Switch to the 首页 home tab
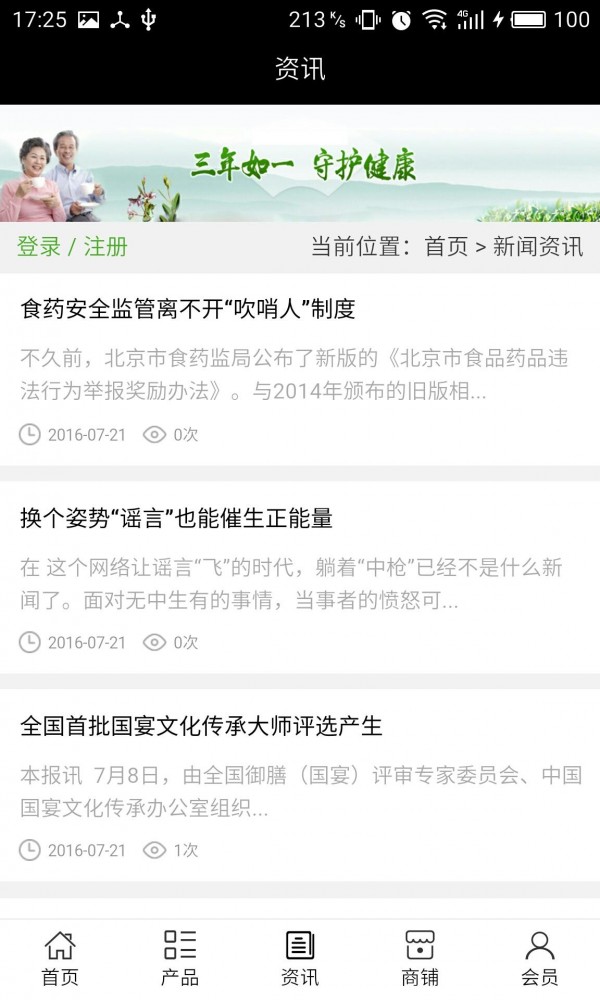 (x=60, y=958)
